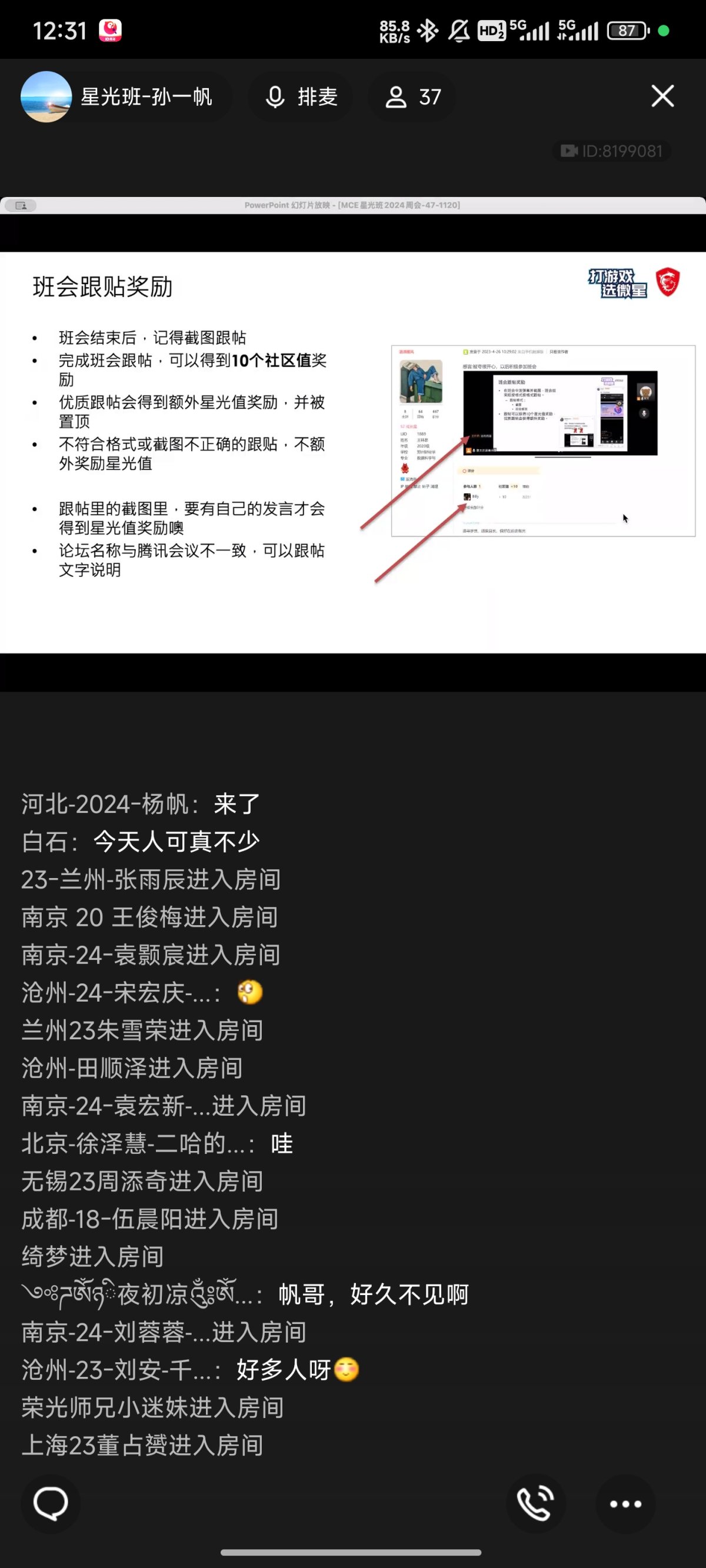706x1568 pixels.
Task: Open the three-dot more options menu
Action: coord(625,1503)
